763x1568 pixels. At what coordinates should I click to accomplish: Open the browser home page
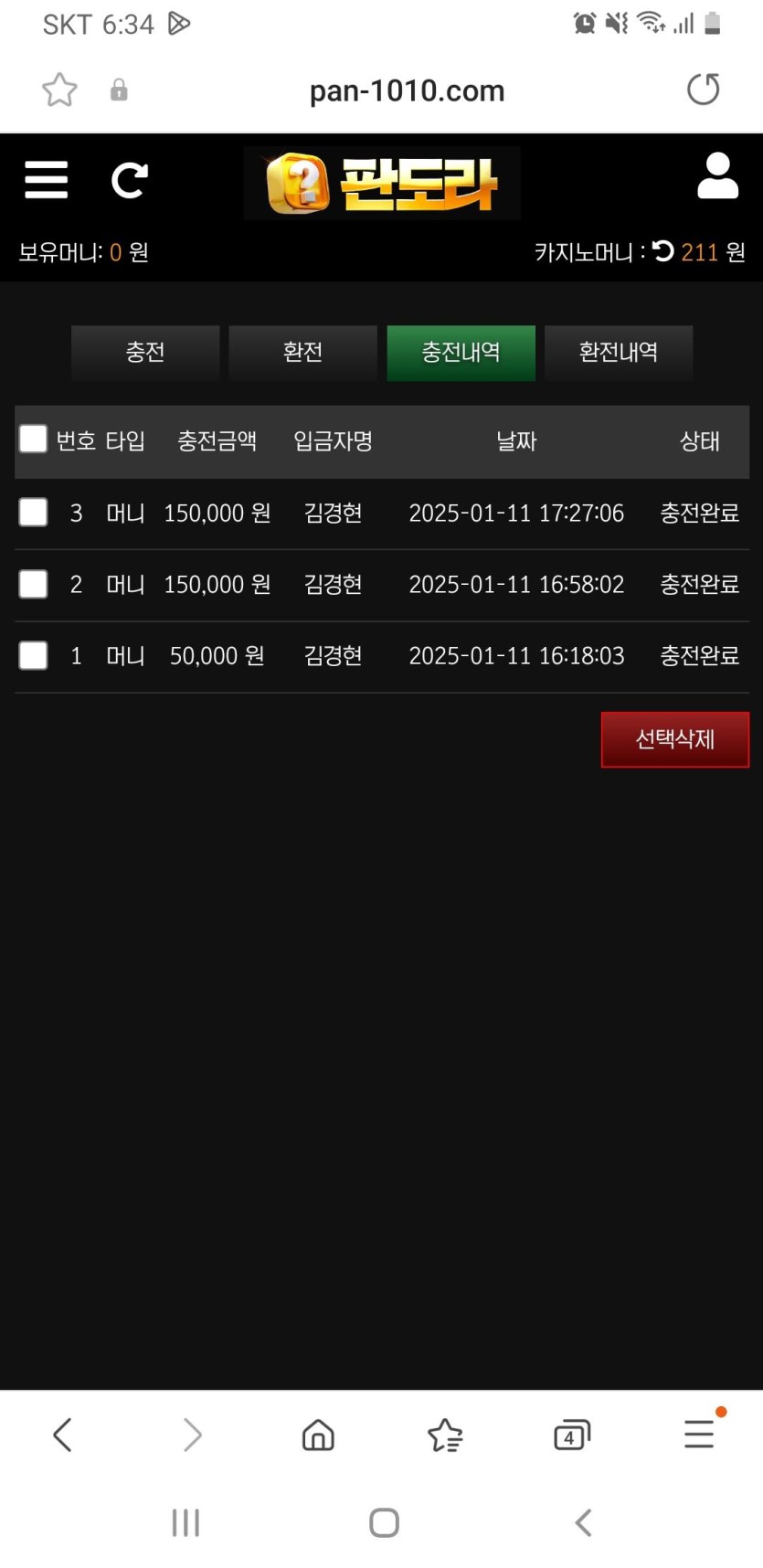click(318, 1435)
